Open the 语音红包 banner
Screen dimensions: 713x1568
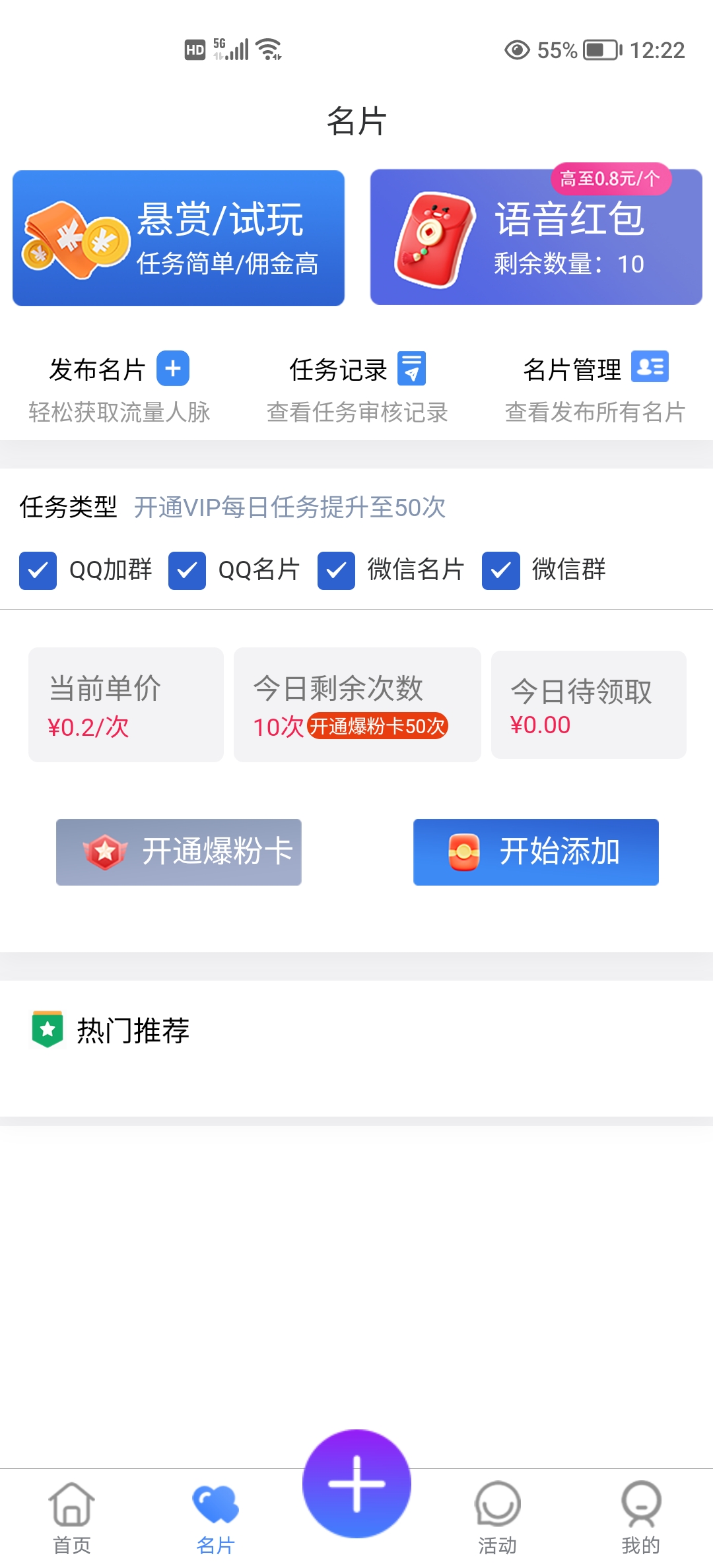click(x=536, y=237)
